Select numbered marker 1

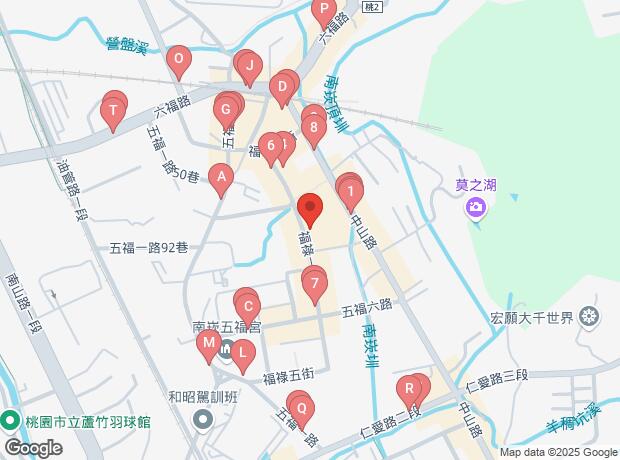coord(351,189)
